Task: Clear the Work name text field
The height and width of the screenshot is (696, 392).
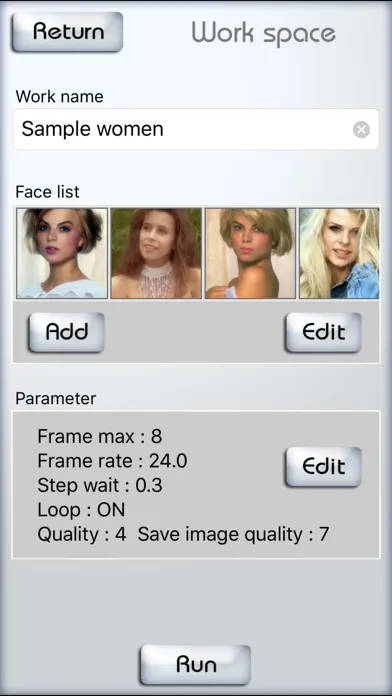Action: pyautogui.click(x=361, y=130)
